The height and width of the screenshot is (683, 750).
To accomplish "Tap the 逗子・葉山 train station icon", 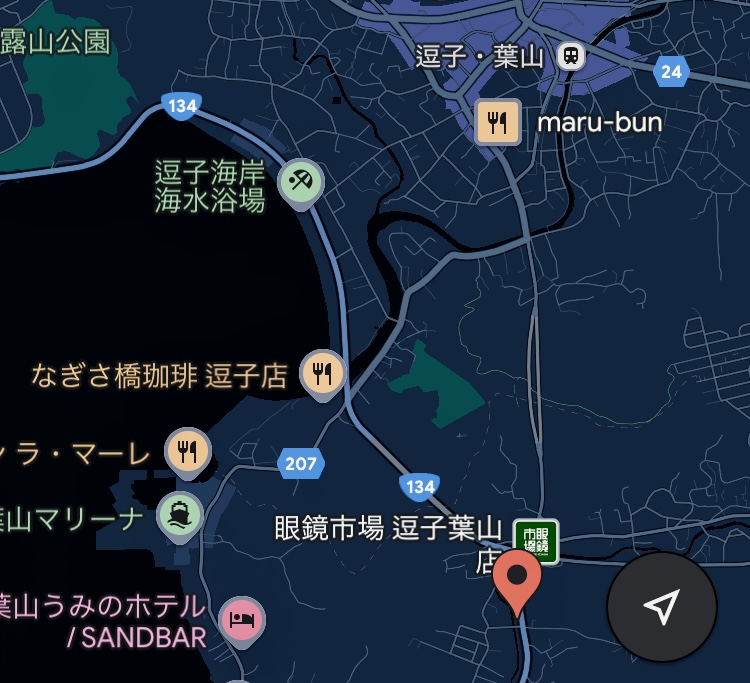I will (571, 56).
